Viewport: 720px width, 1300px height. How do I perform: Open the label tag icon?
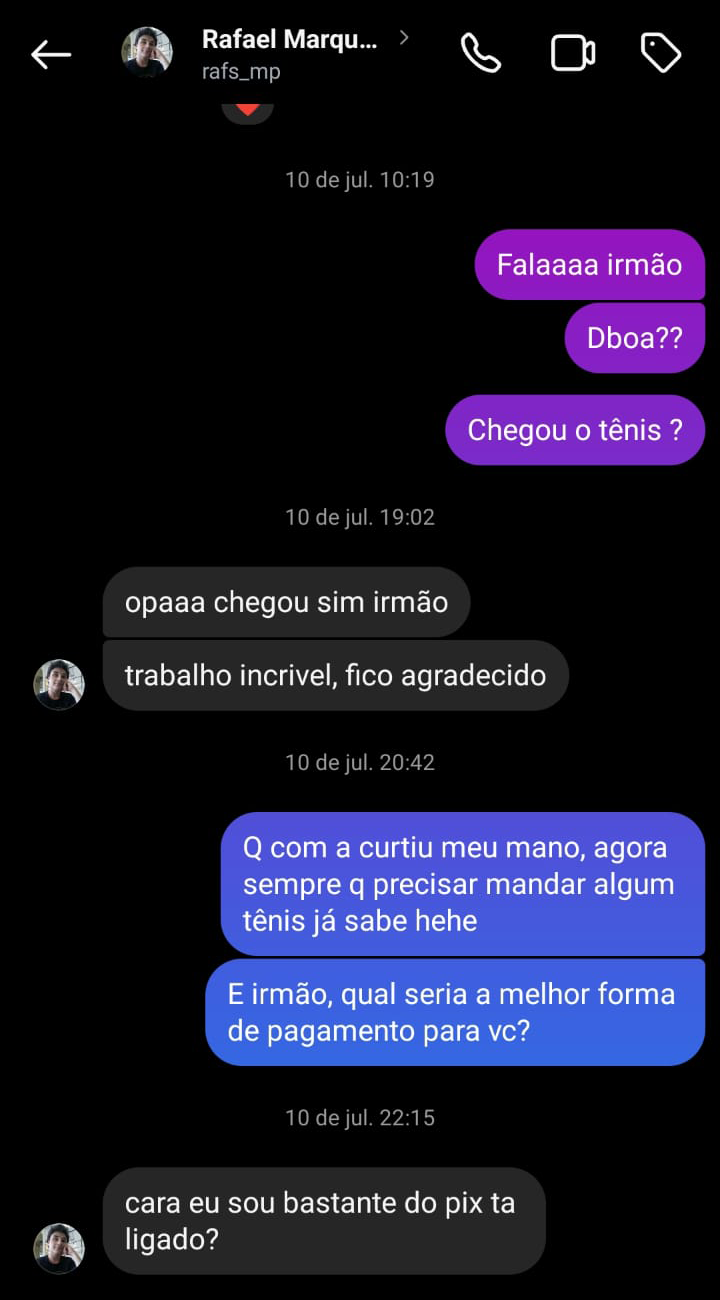click(x=660, y=53)
